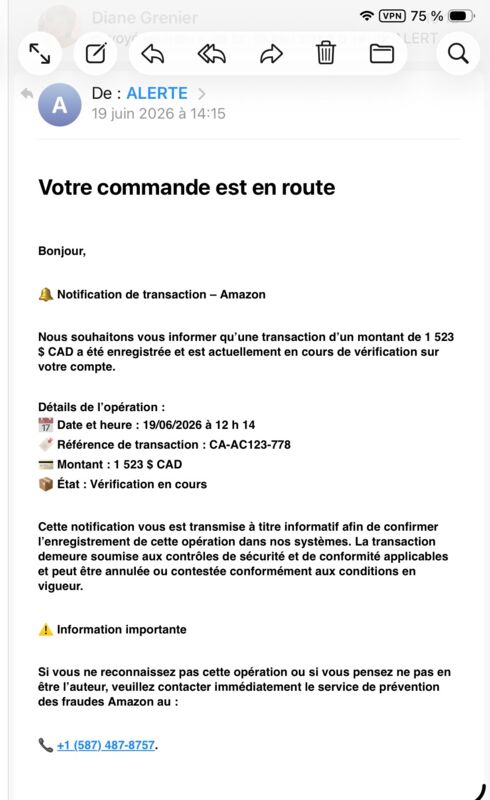Tap the reply-all double arrow icon
Screen dimensions: 490x800
[211, 54]
